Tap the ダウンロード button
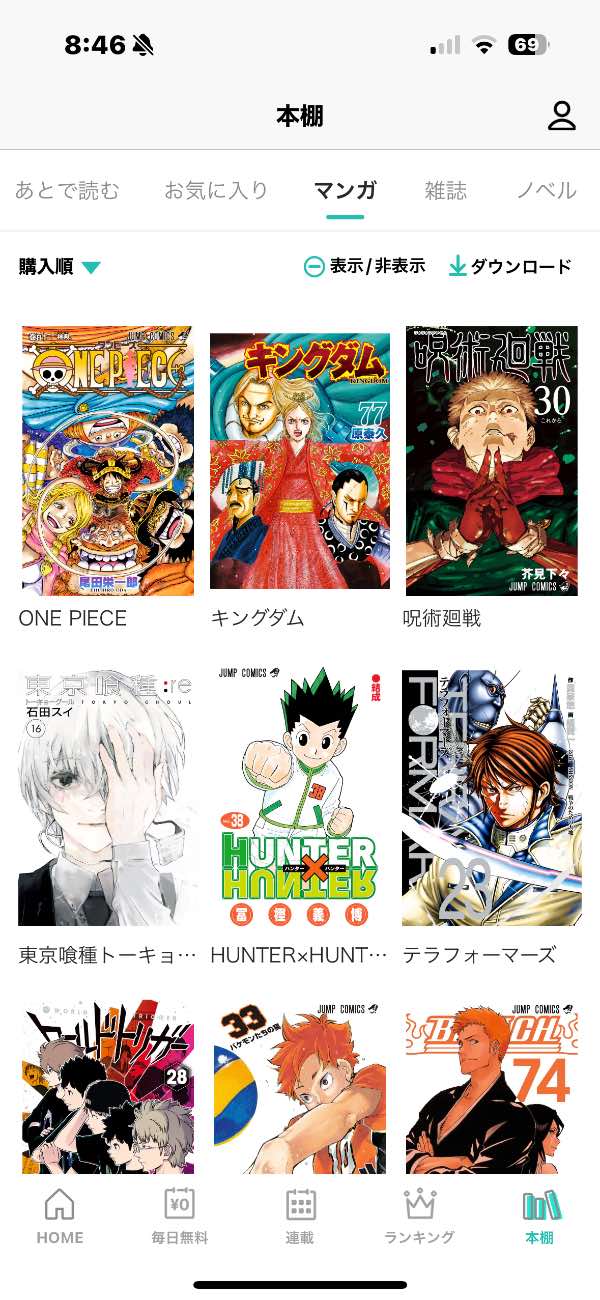The image size is (600, 1300). point(510,266)
